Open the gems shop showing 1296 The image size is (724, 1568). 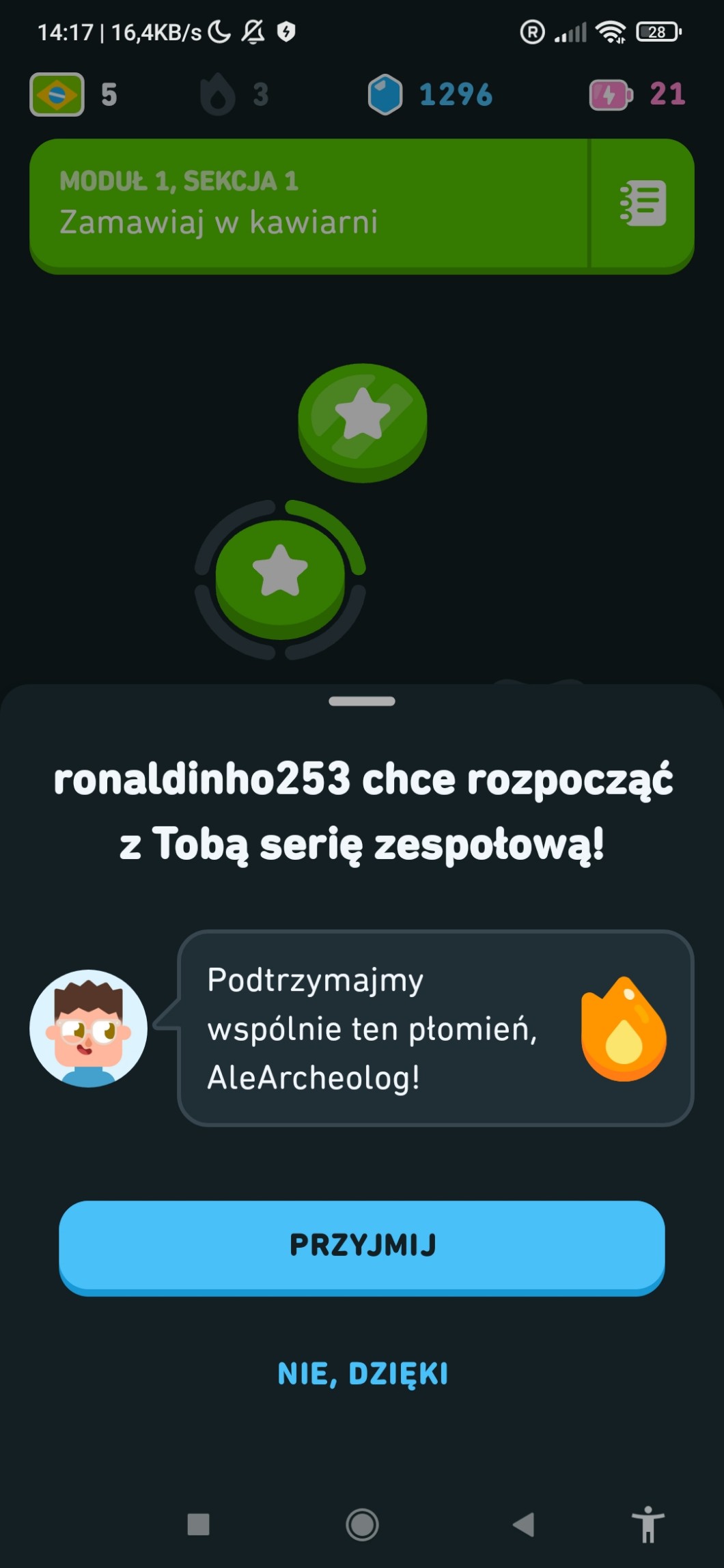pos(430,94)
